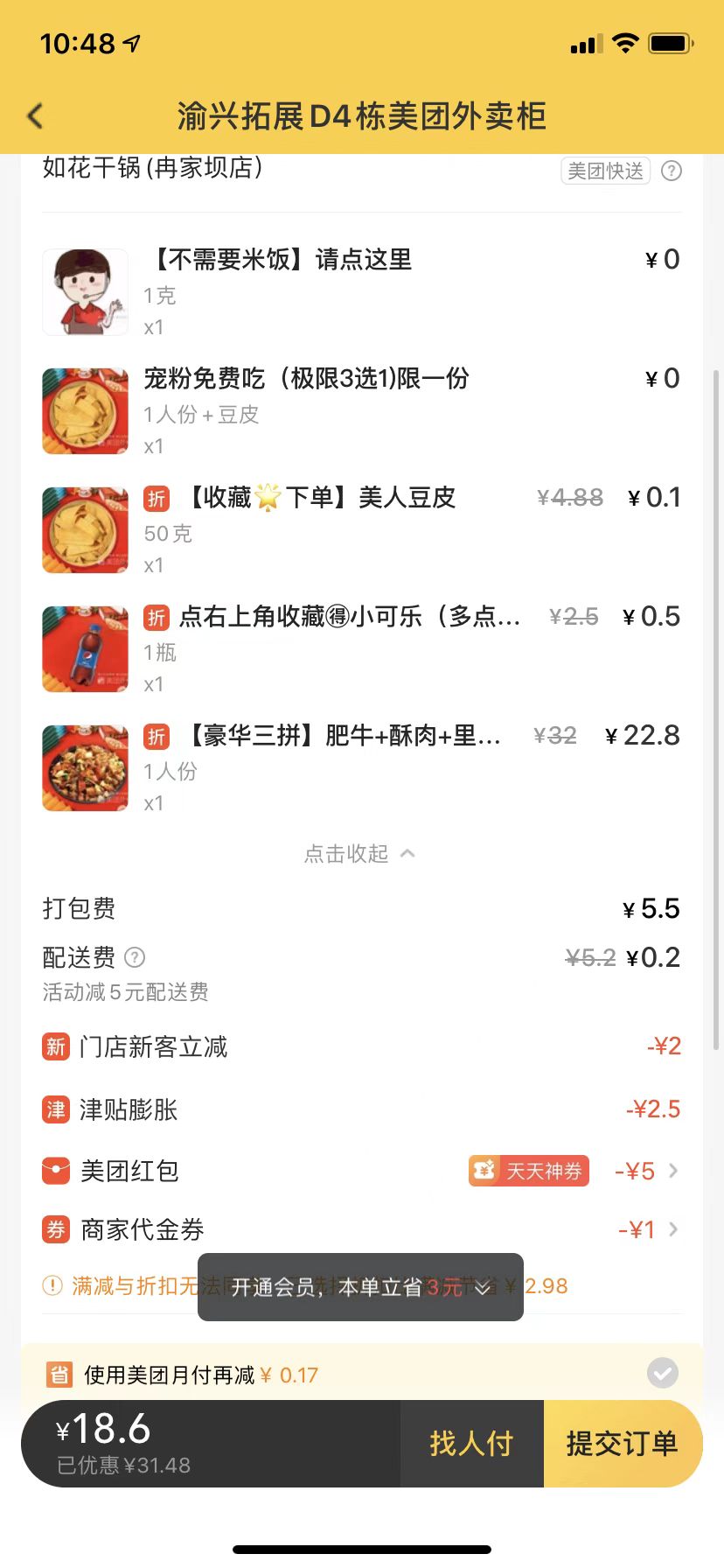Tap the 配送费 info question mark
Screen dimensions: 724x1568
pos(135,957)
